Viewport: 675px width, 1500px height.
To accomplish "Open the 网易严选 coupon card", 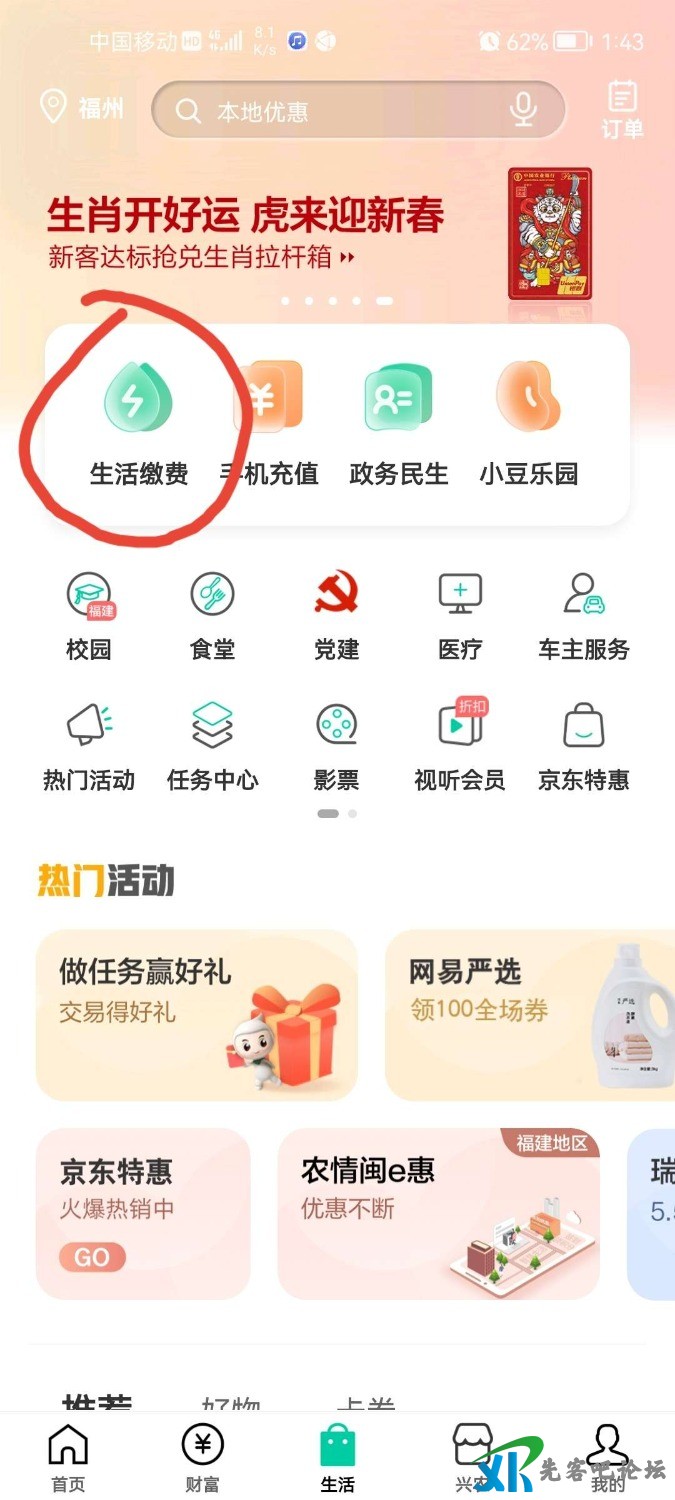I will 530,1015.
